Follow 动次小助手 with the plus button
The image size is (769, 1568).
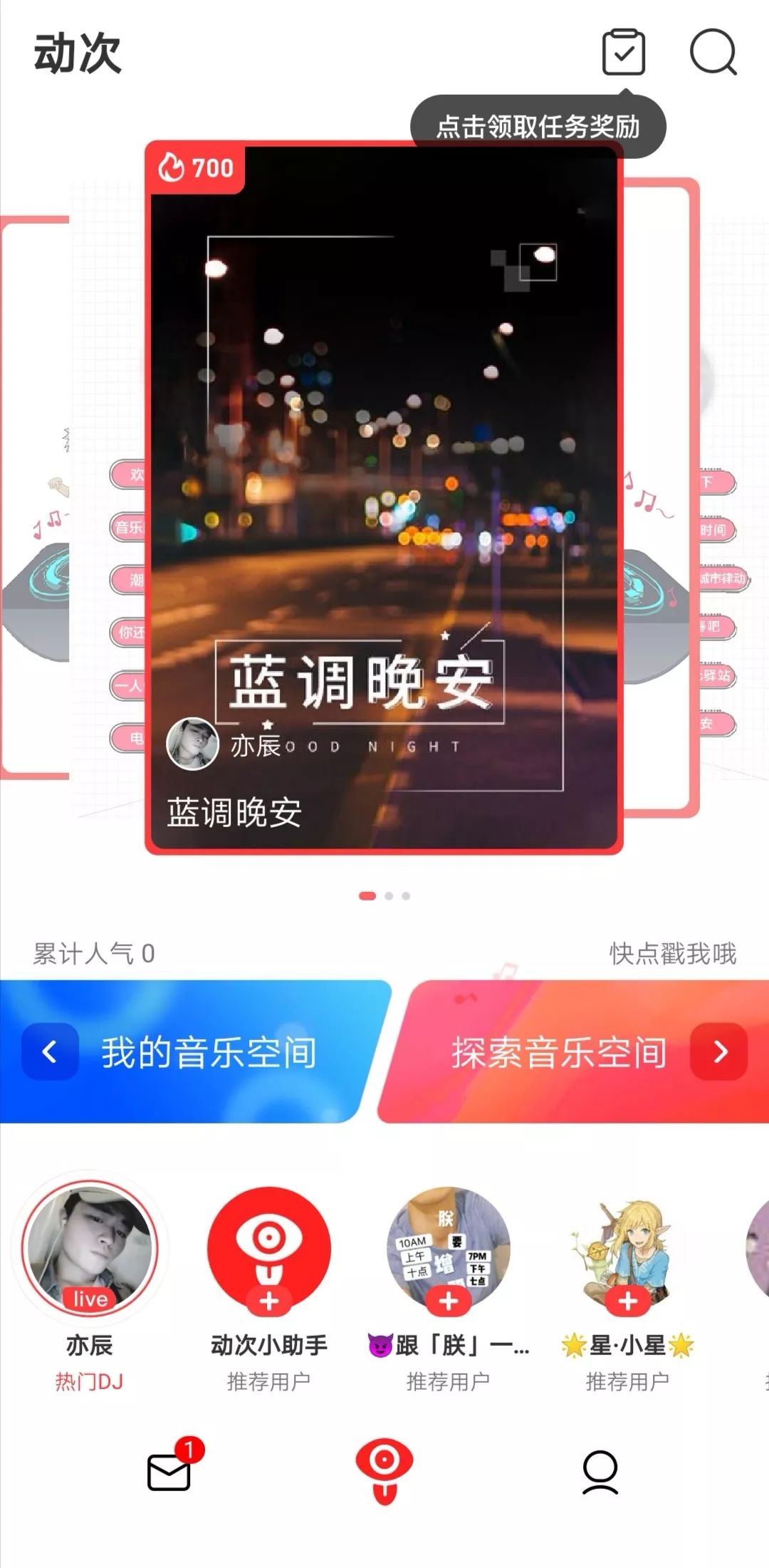pyautogui.click(x=268, y=1302)
